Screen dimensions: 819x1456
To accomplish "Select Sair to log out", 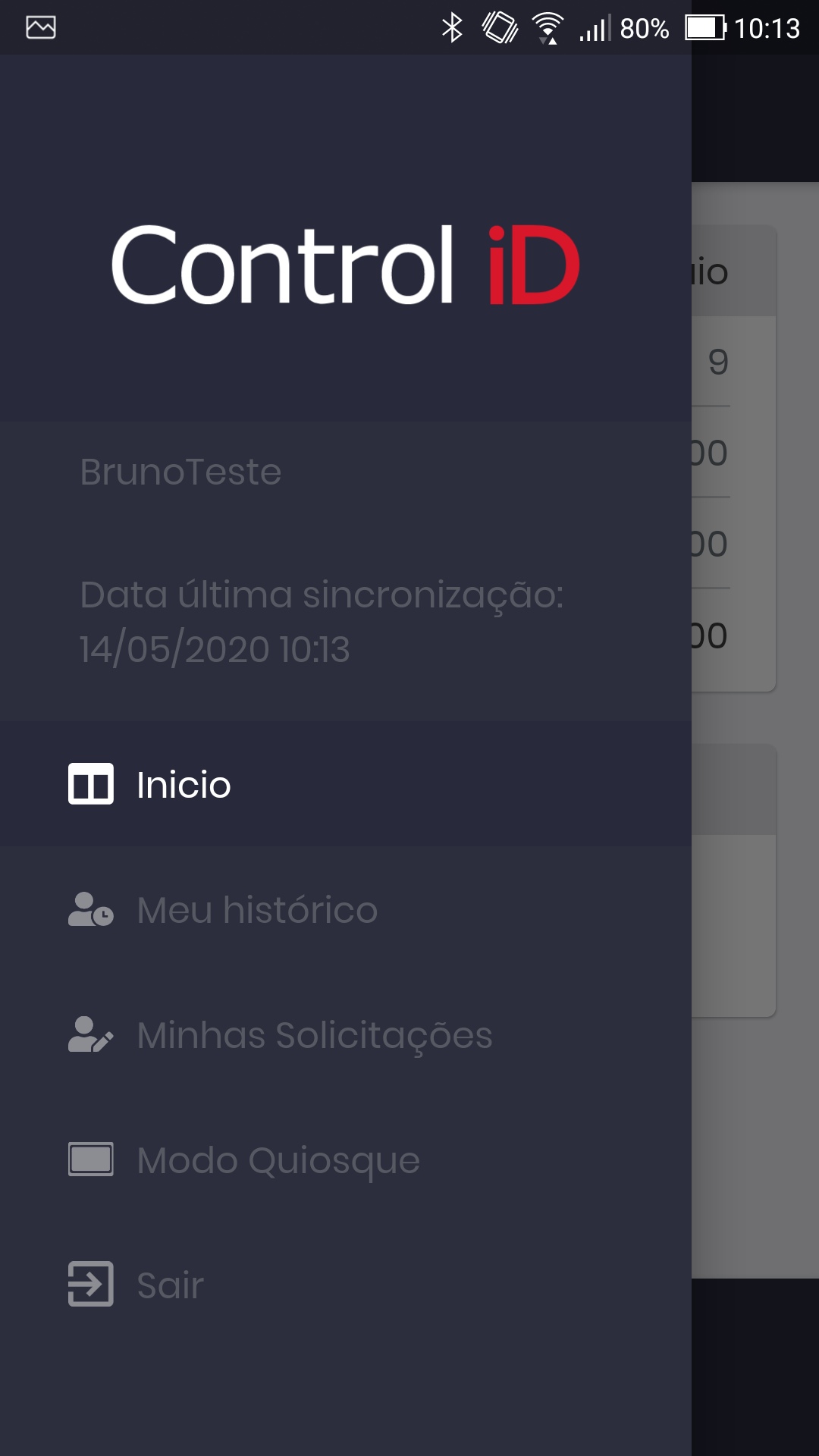I will (x=346, y=1285).
